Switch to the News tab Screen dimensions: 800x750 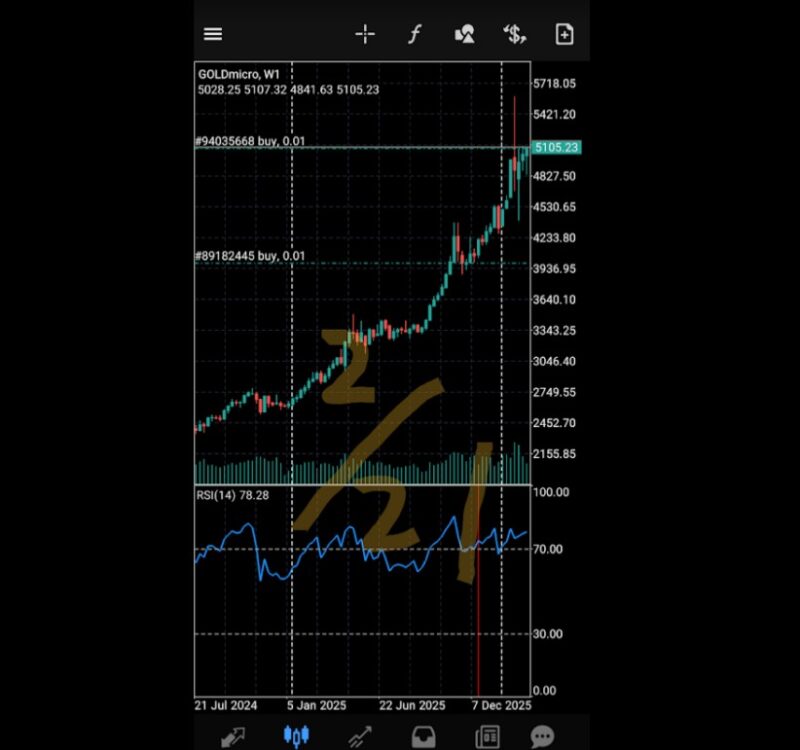(487, 737)
